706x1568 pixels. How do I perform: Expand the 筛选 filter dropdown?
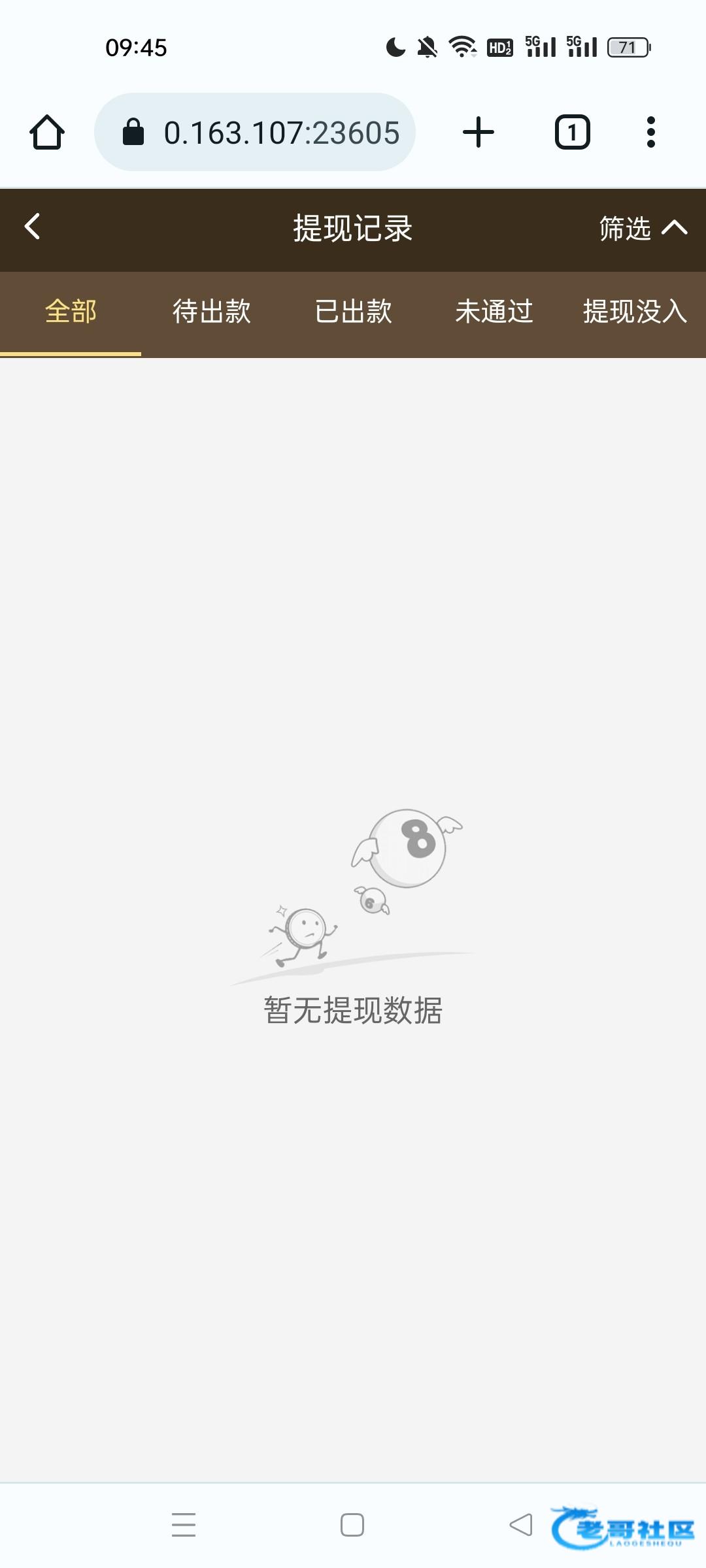click(x=642, y=228)
